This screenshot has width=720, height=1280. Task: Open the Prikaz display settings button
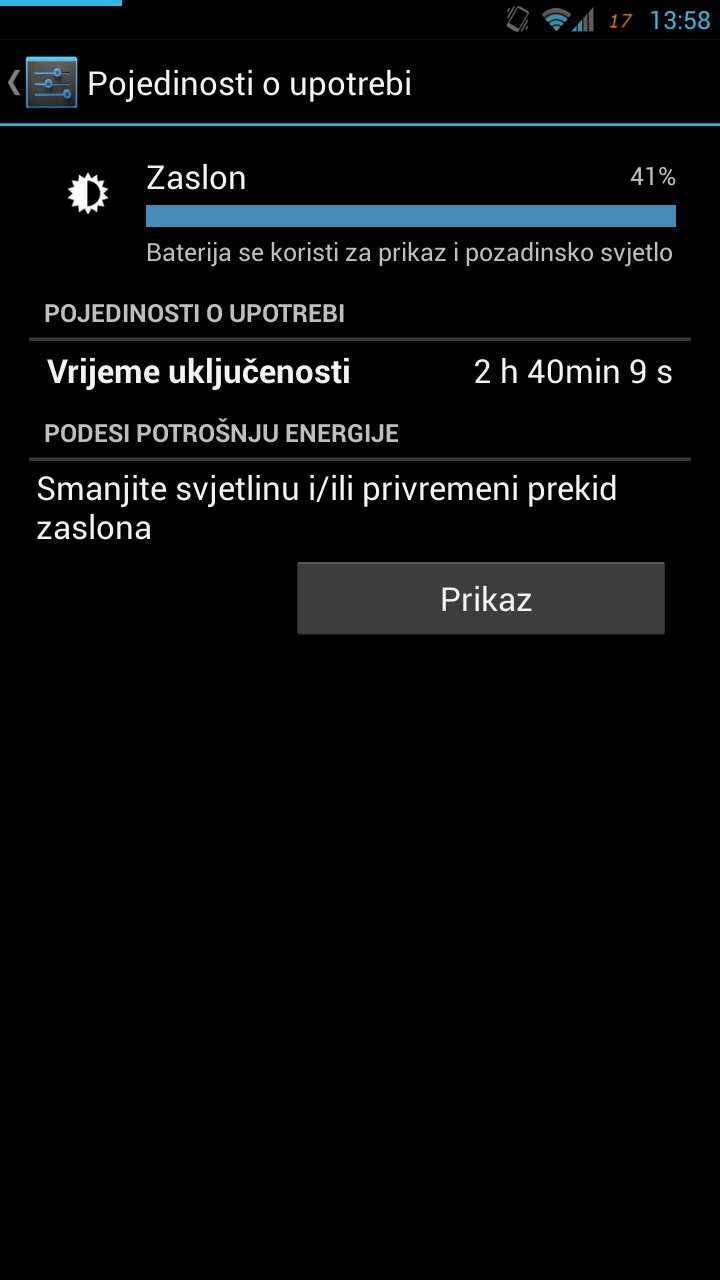click(x=481, y=598)
